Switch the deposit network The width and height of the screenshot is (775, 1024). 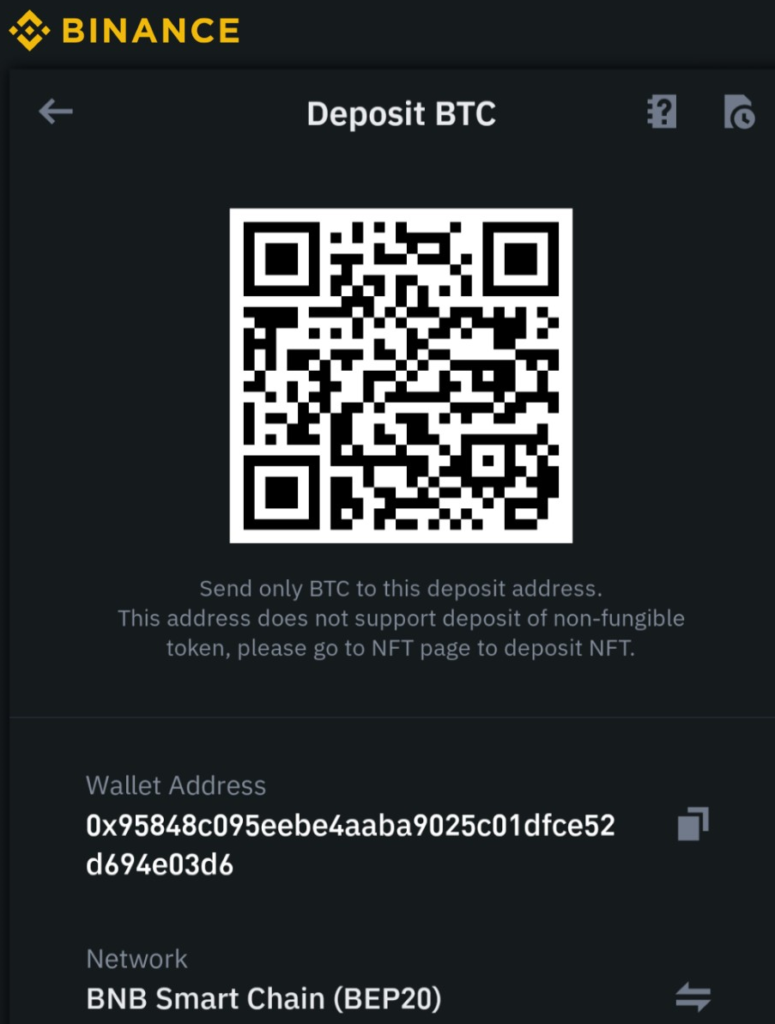point(692,996)
